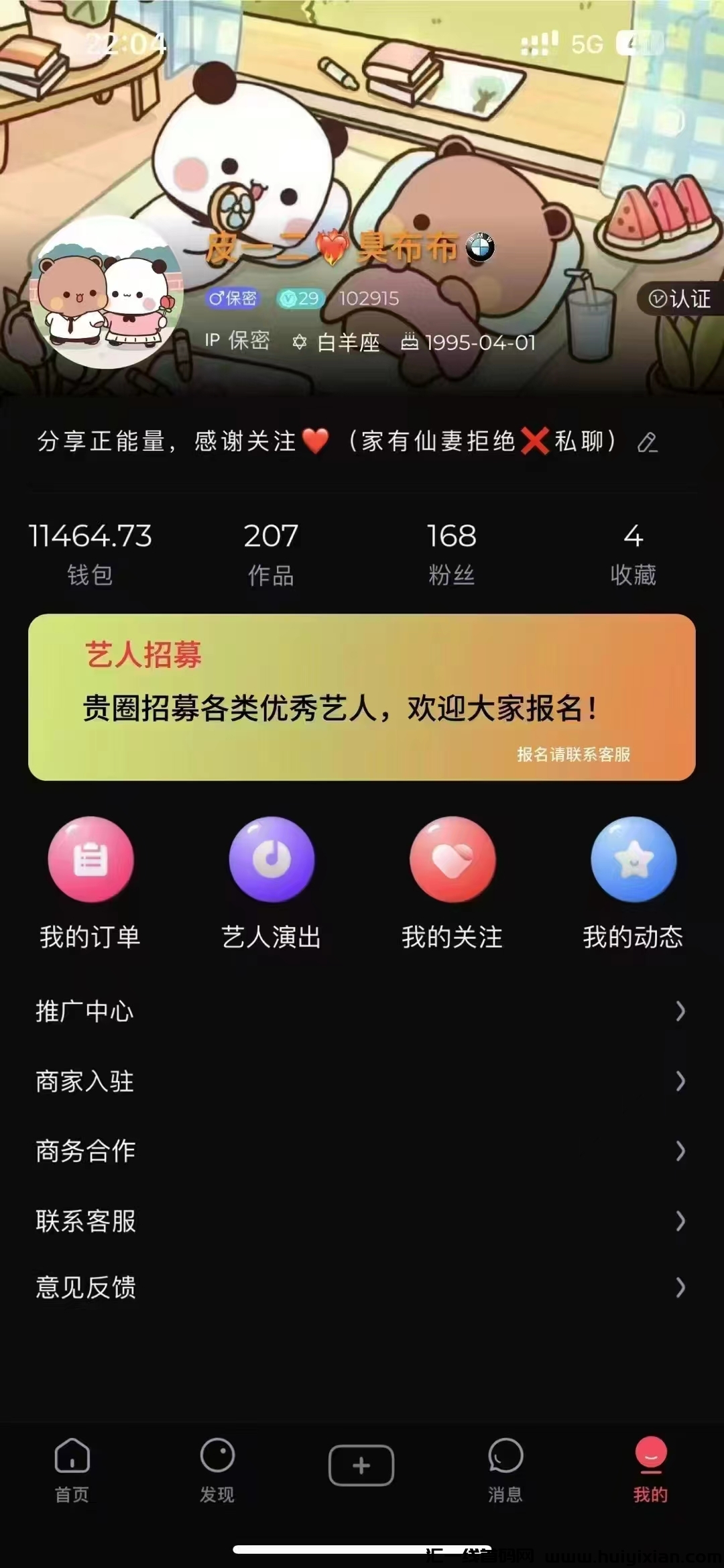724x1568 pixels.
Task: Open 意见反馈 feedback option
Action: [84, 1289]
